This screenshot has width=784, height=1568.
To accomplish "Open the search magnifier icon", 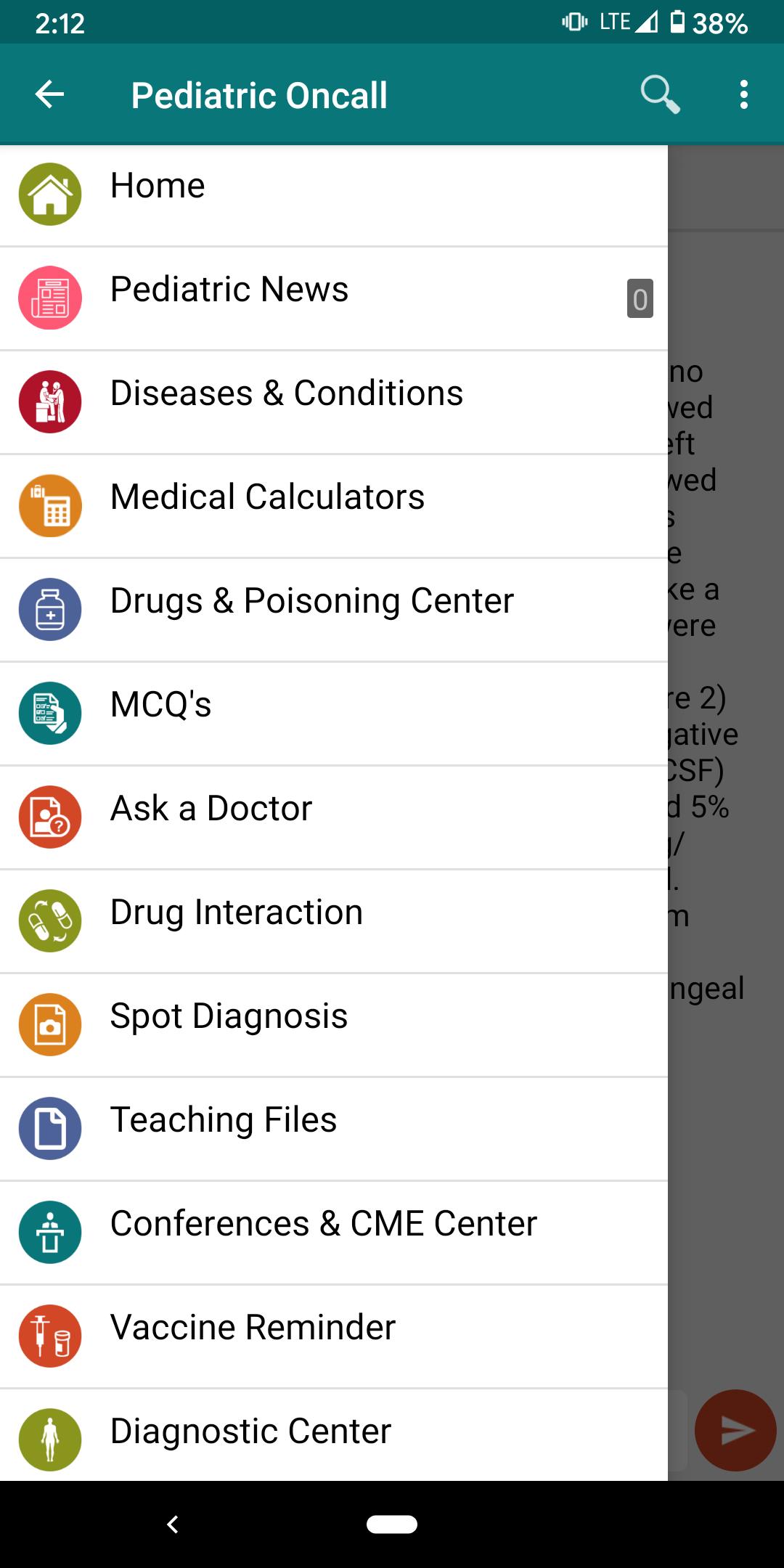I will [660, 94].
